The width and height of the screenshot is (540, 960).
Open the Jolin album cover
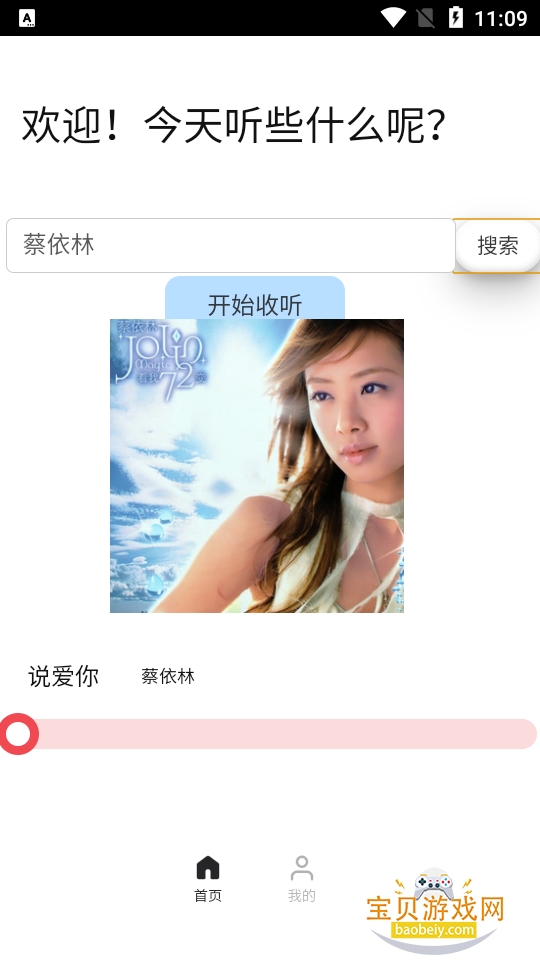pos(257,465)
